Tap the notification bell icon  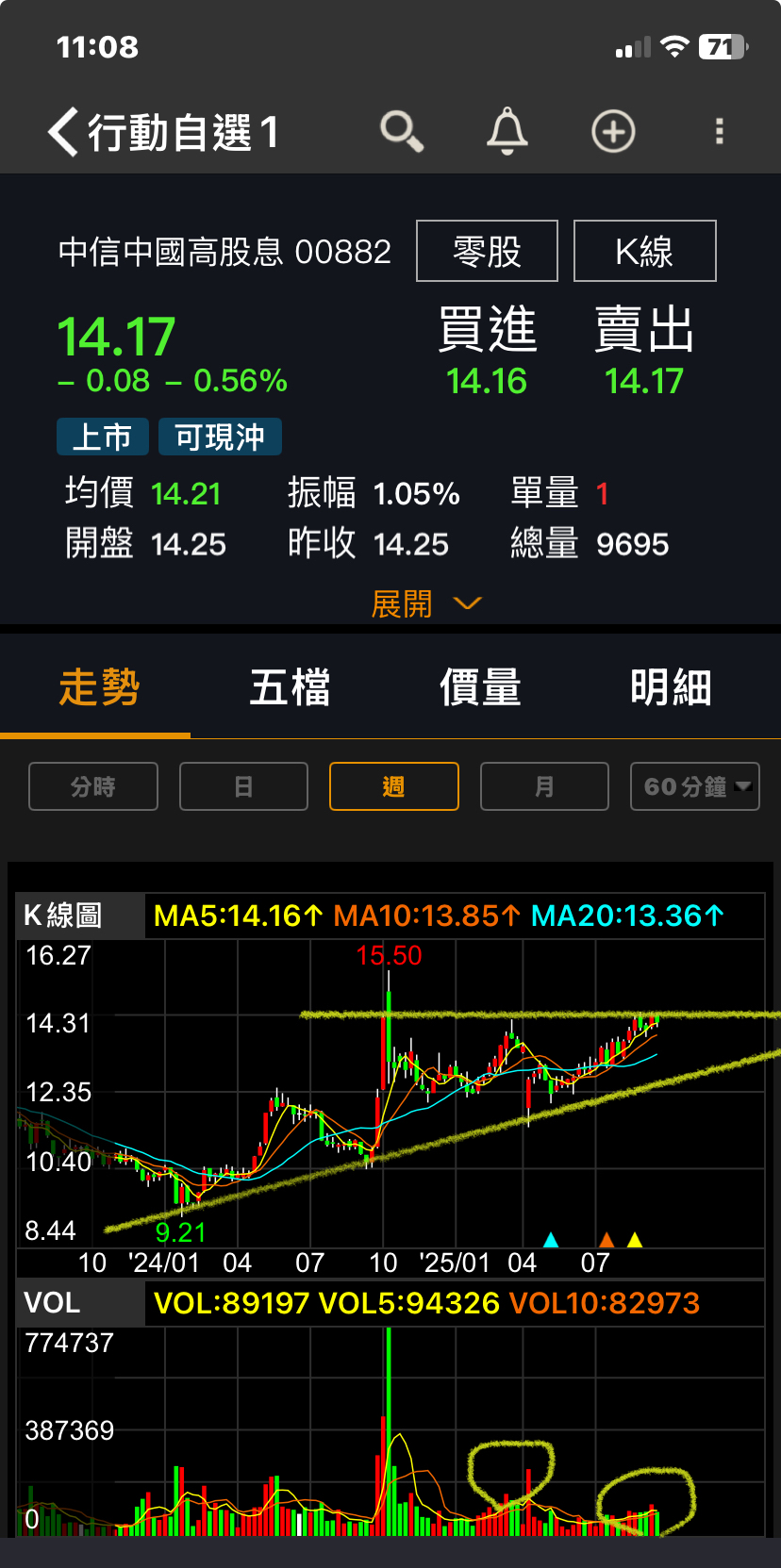point(507,130)
